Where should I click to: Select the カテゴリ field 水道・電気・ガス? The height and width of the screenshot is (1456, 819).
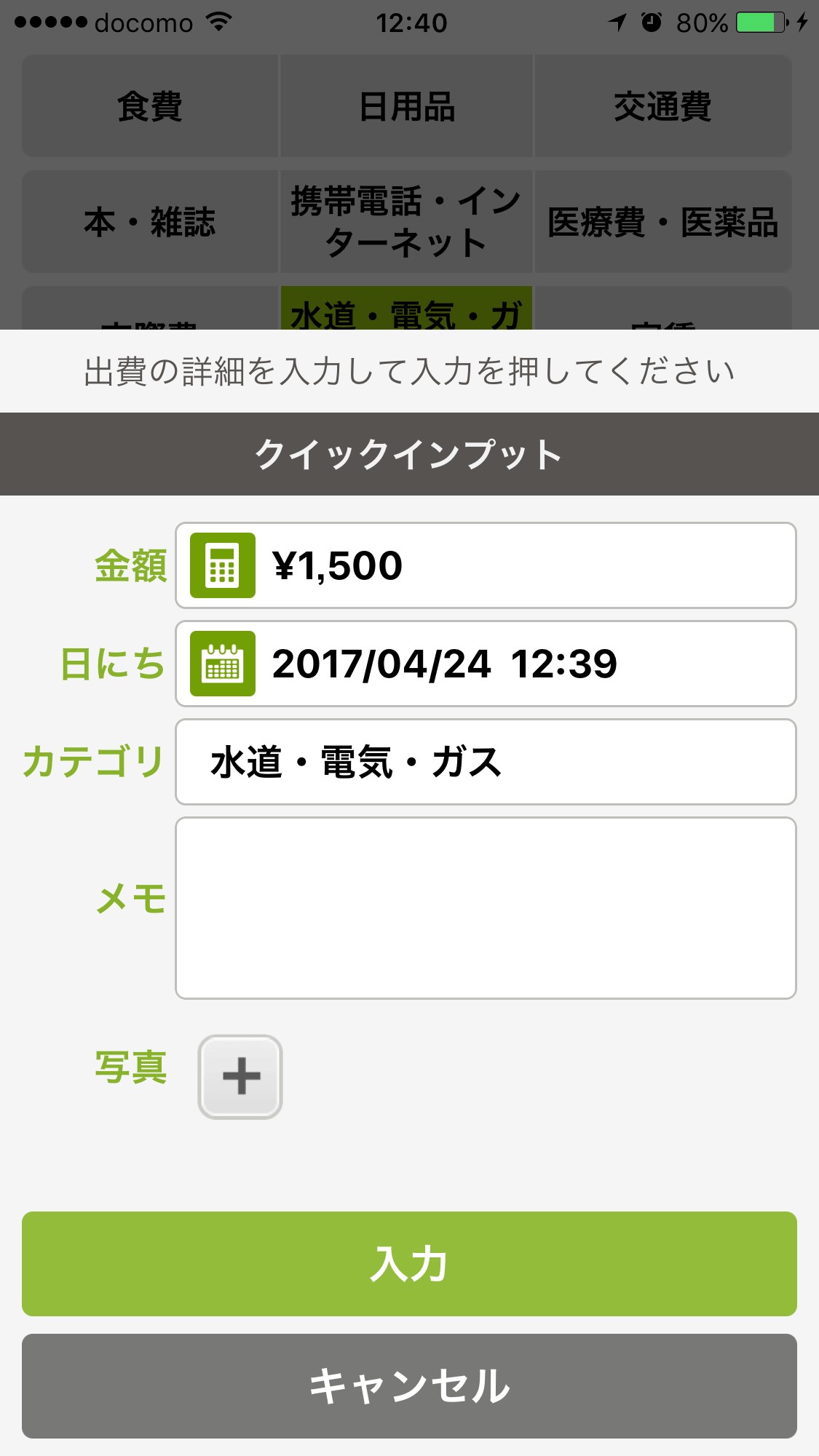486,762
